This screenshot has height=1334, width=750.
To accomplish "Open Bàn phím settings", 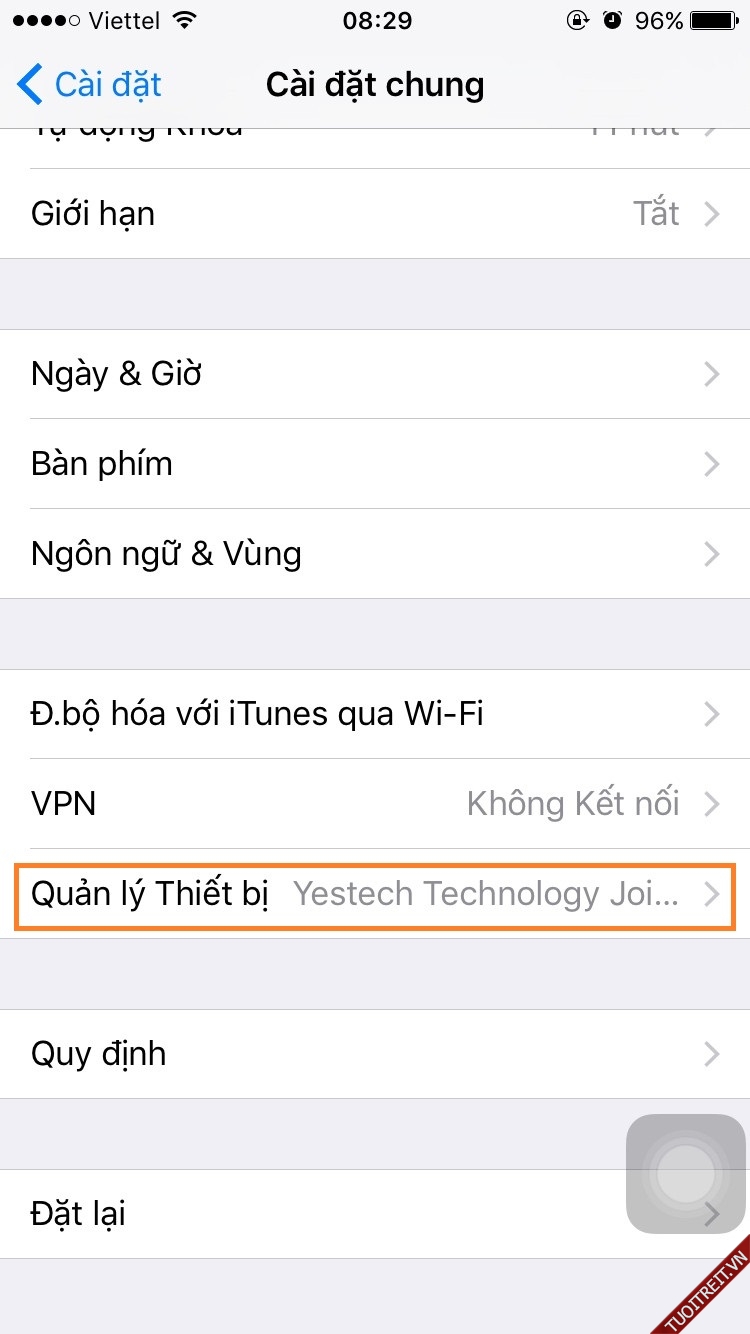I will click(375, 464).
